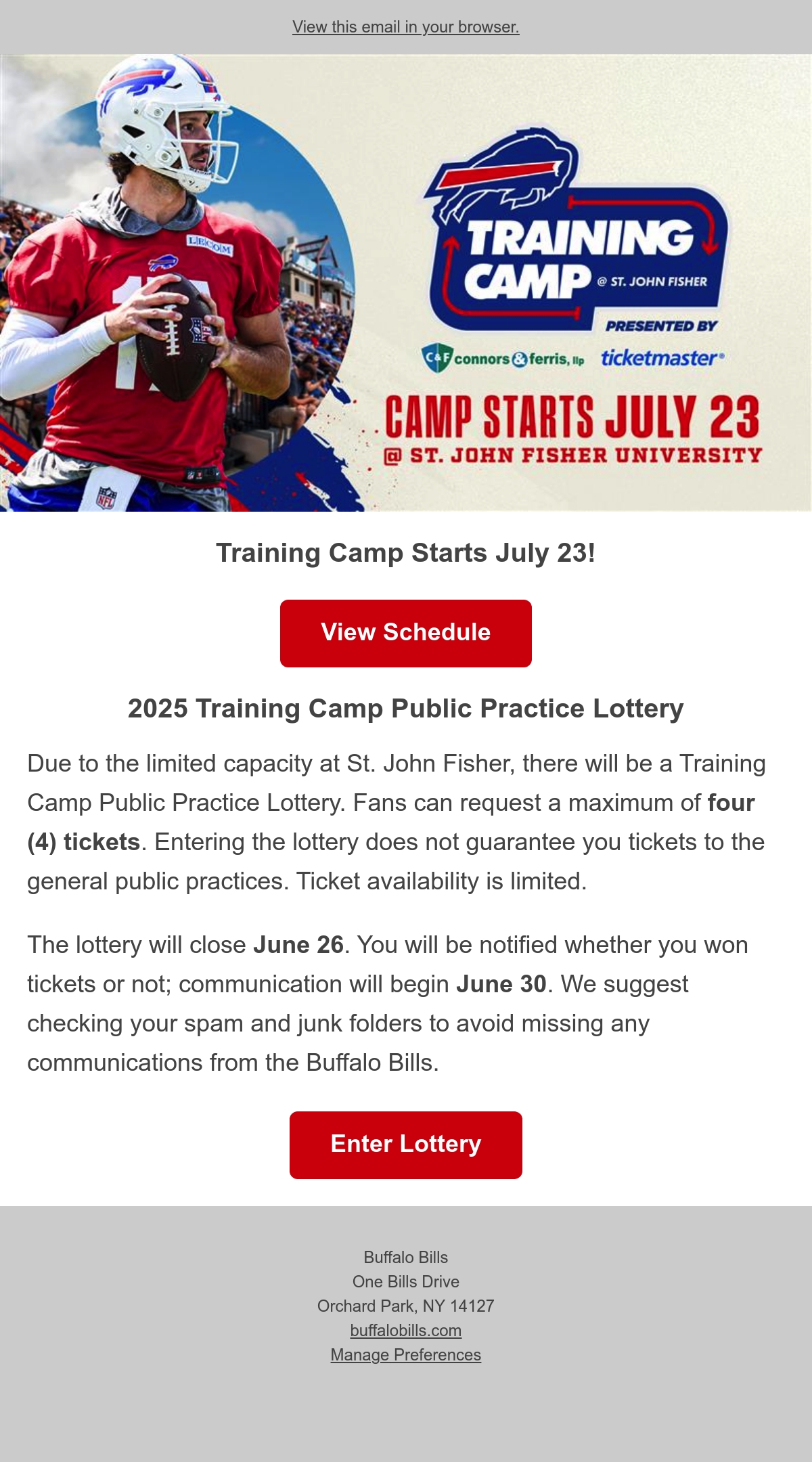Open the Training Camp banner image
The width and height of the screenshot is (812, 1462).
406,283
